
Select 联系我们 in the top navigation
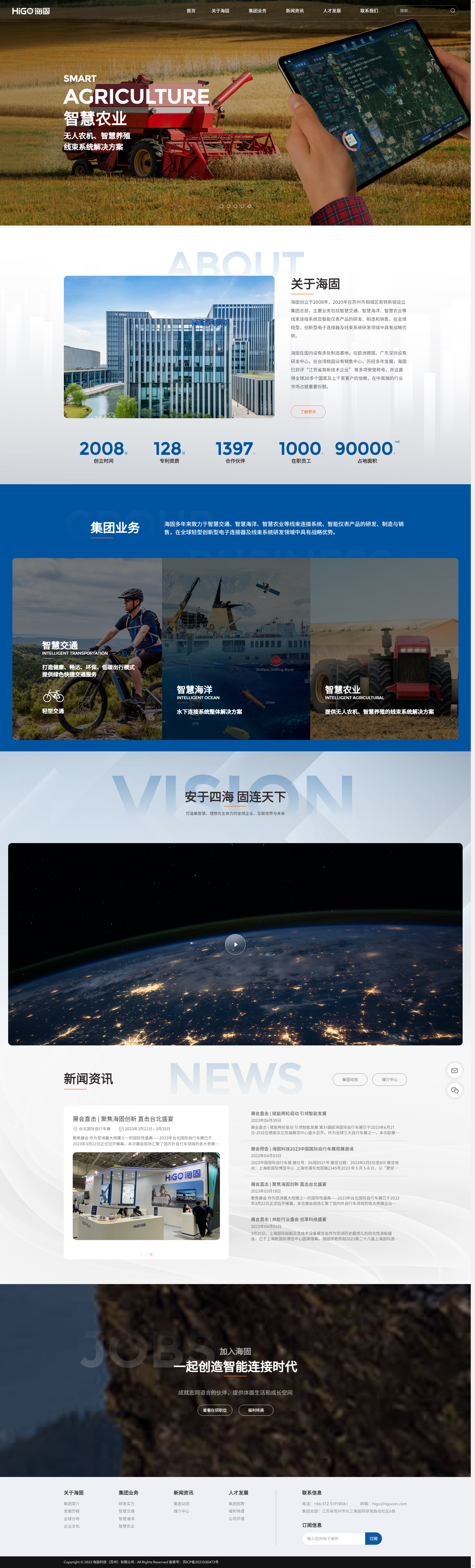point(369,10)
